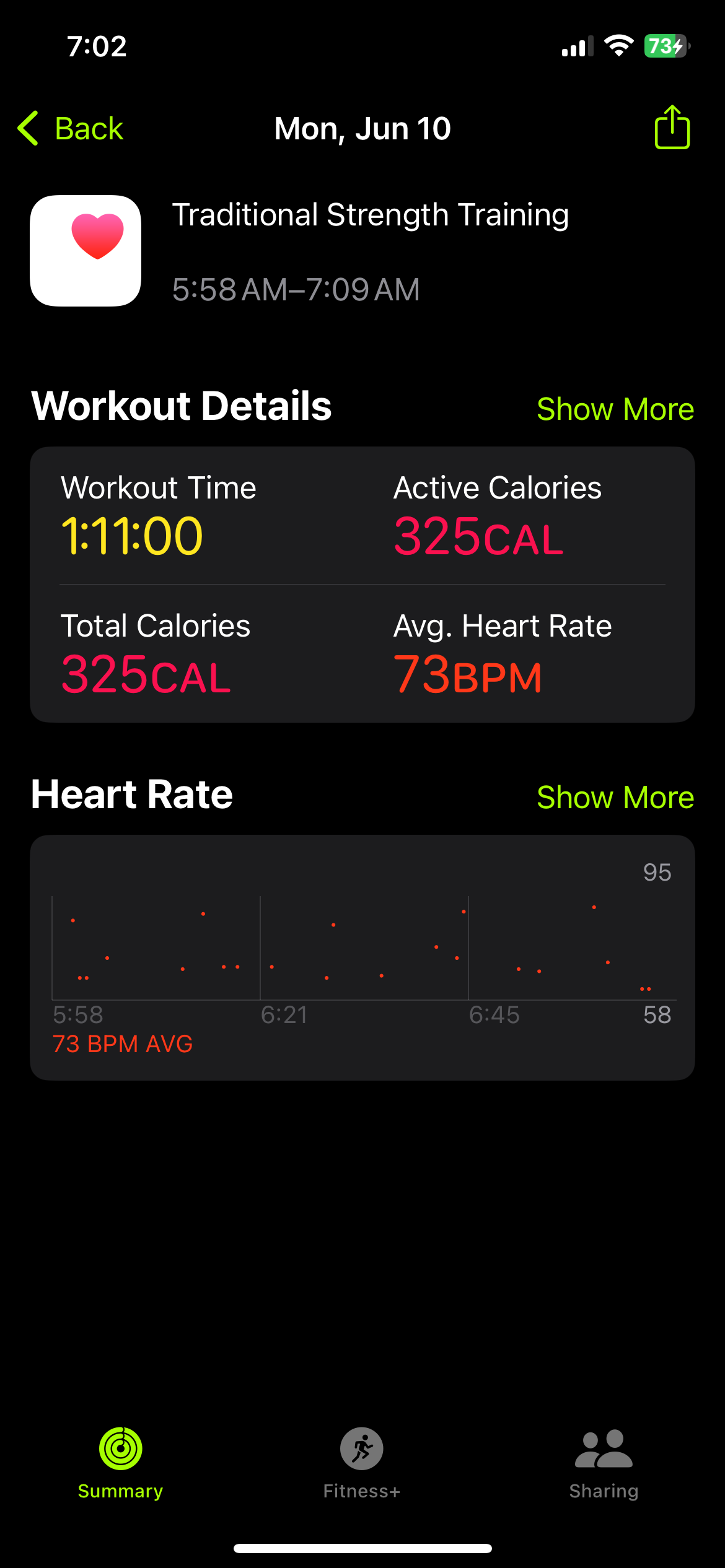Switch to the Summary tab
This screenshot has height=1568, width=725.
point(120,1463)
